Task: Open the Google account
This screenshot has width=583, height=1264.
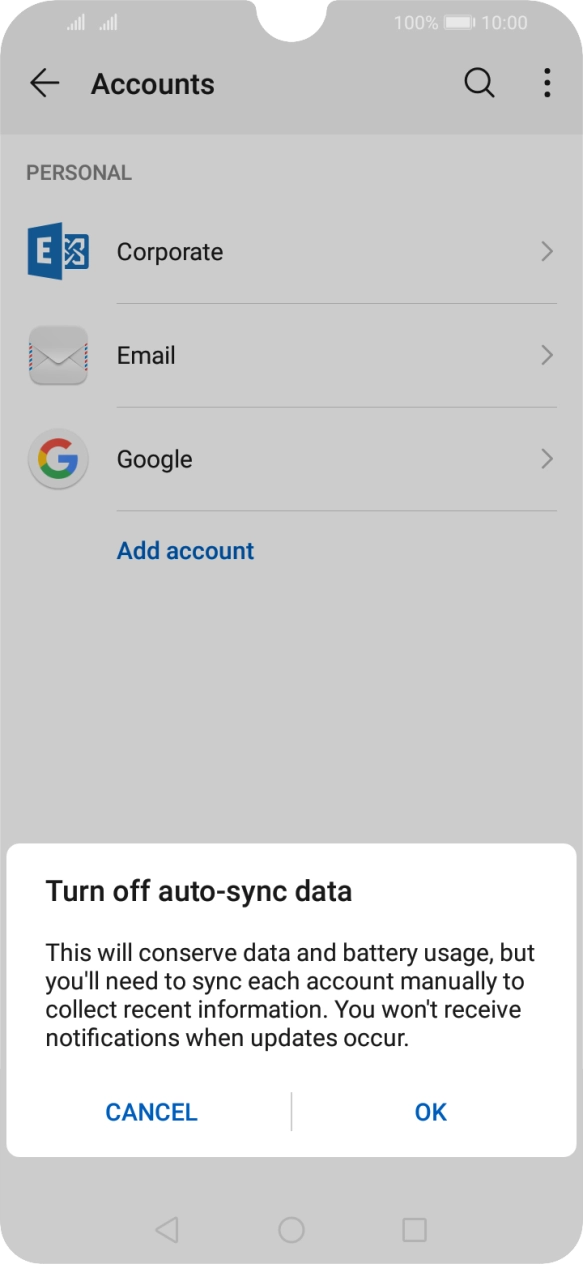Action: pos(291,460)
